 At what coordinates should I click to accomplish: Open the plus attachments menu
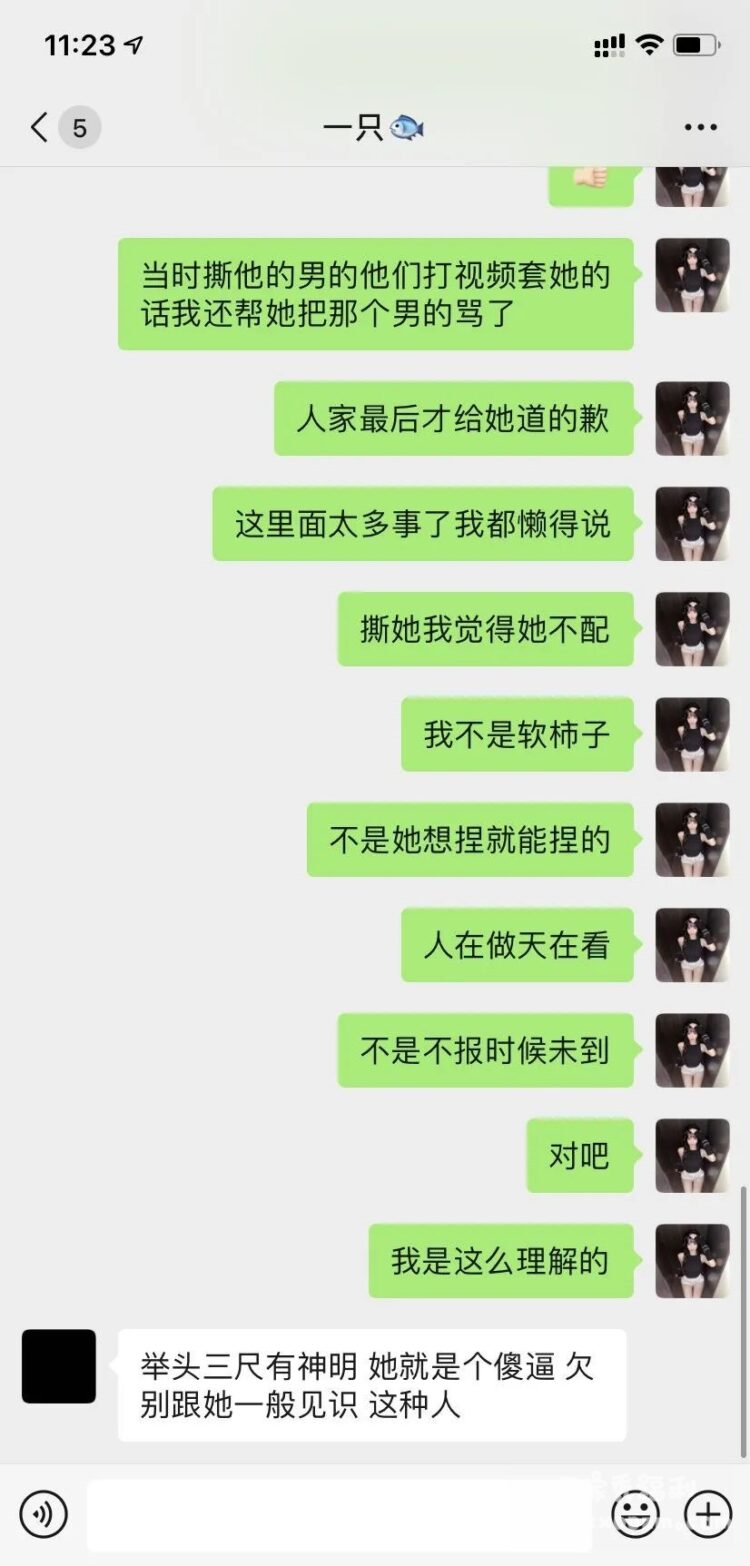[x=708, y=1514]
